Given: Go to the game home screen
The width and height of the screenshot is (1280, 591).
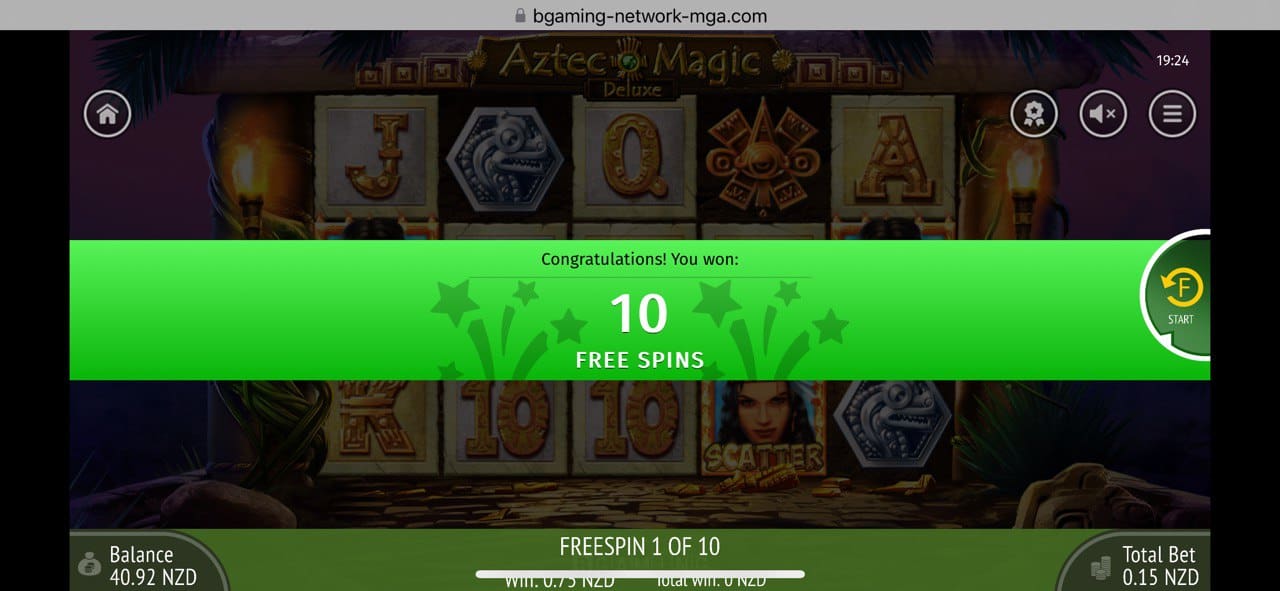Looking at the screenshot, I should (x=107, y=114).
